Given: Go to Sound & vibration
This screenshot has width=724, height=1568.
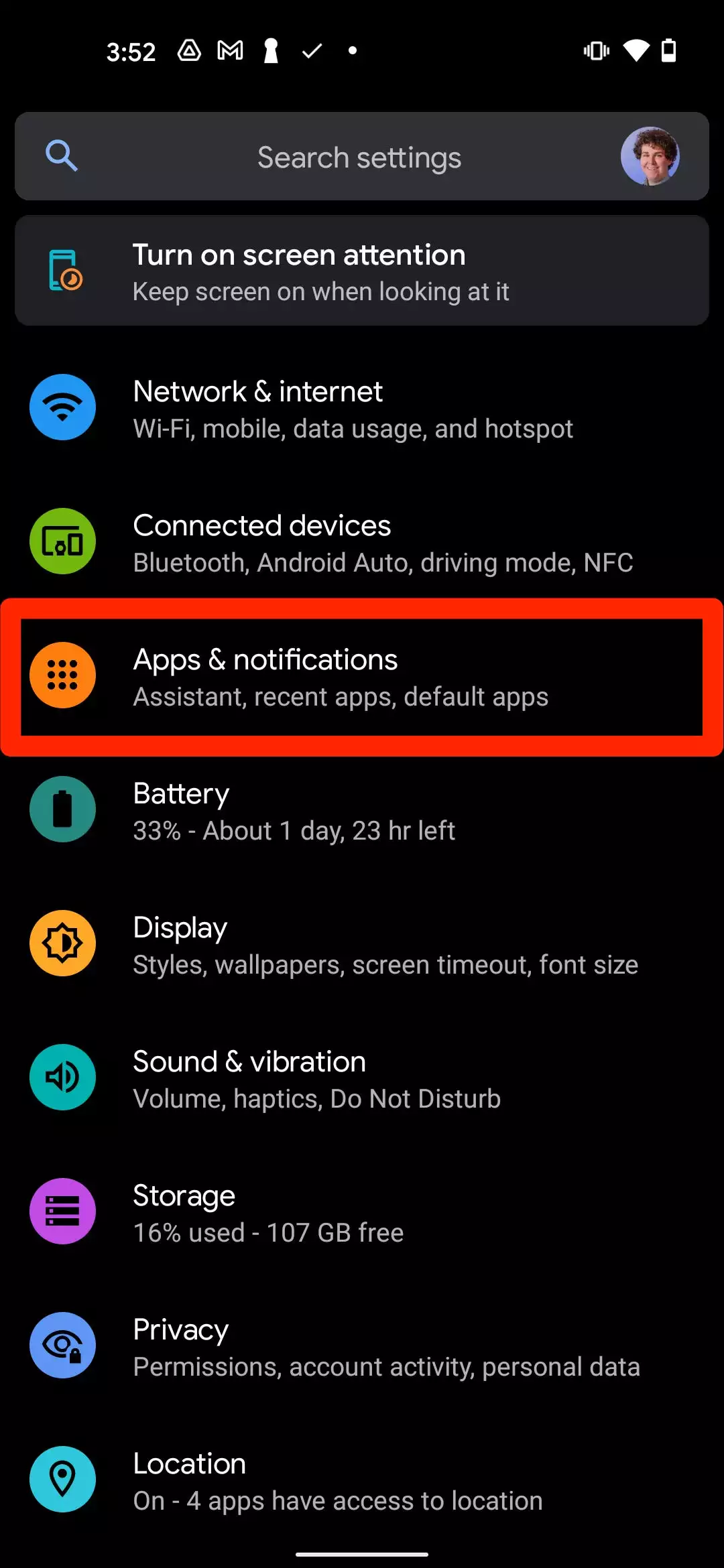Looking at the screenshot, I should coord(362,1078).
